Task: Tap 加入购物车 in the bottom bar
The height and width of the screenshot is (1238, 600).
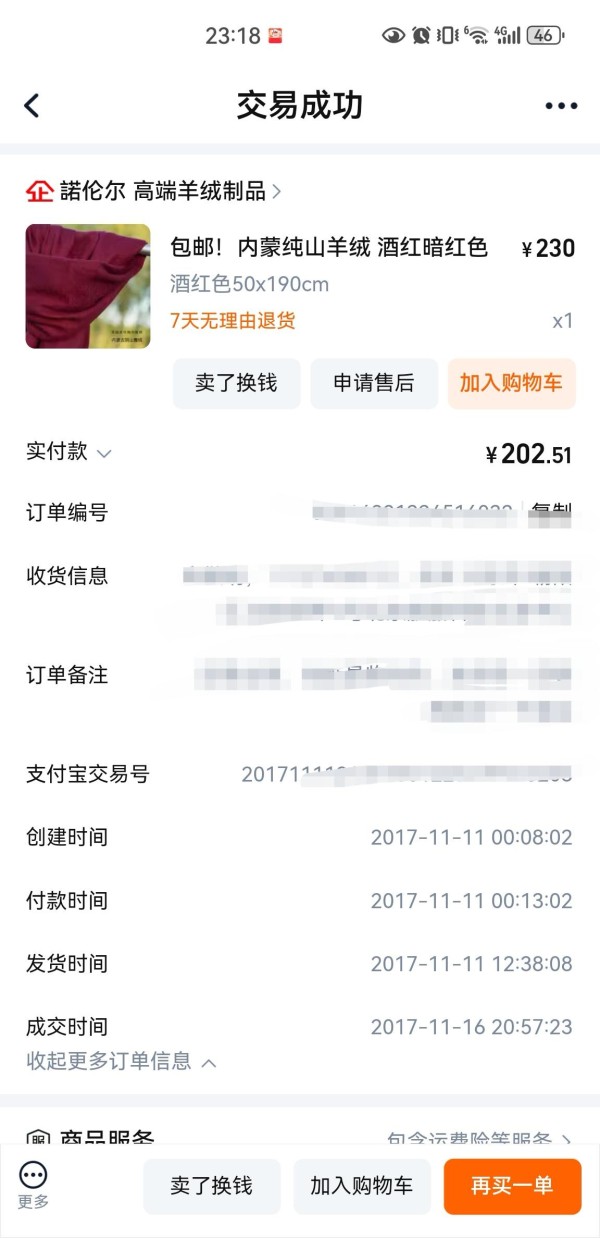Action: click(x=362, y=1186)
